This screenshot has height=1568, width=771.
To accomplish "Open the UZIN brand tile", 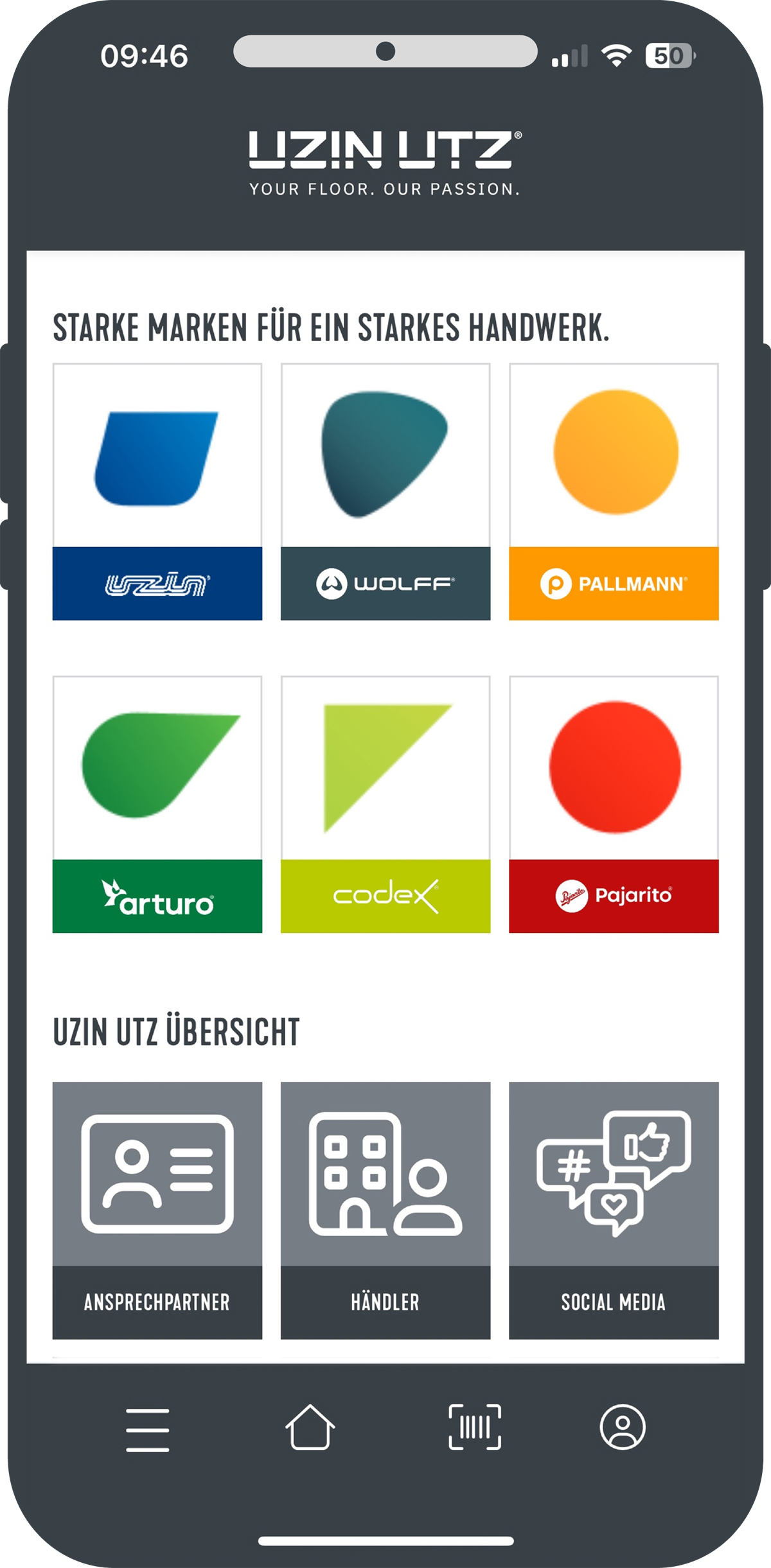I will click(157, 492).
